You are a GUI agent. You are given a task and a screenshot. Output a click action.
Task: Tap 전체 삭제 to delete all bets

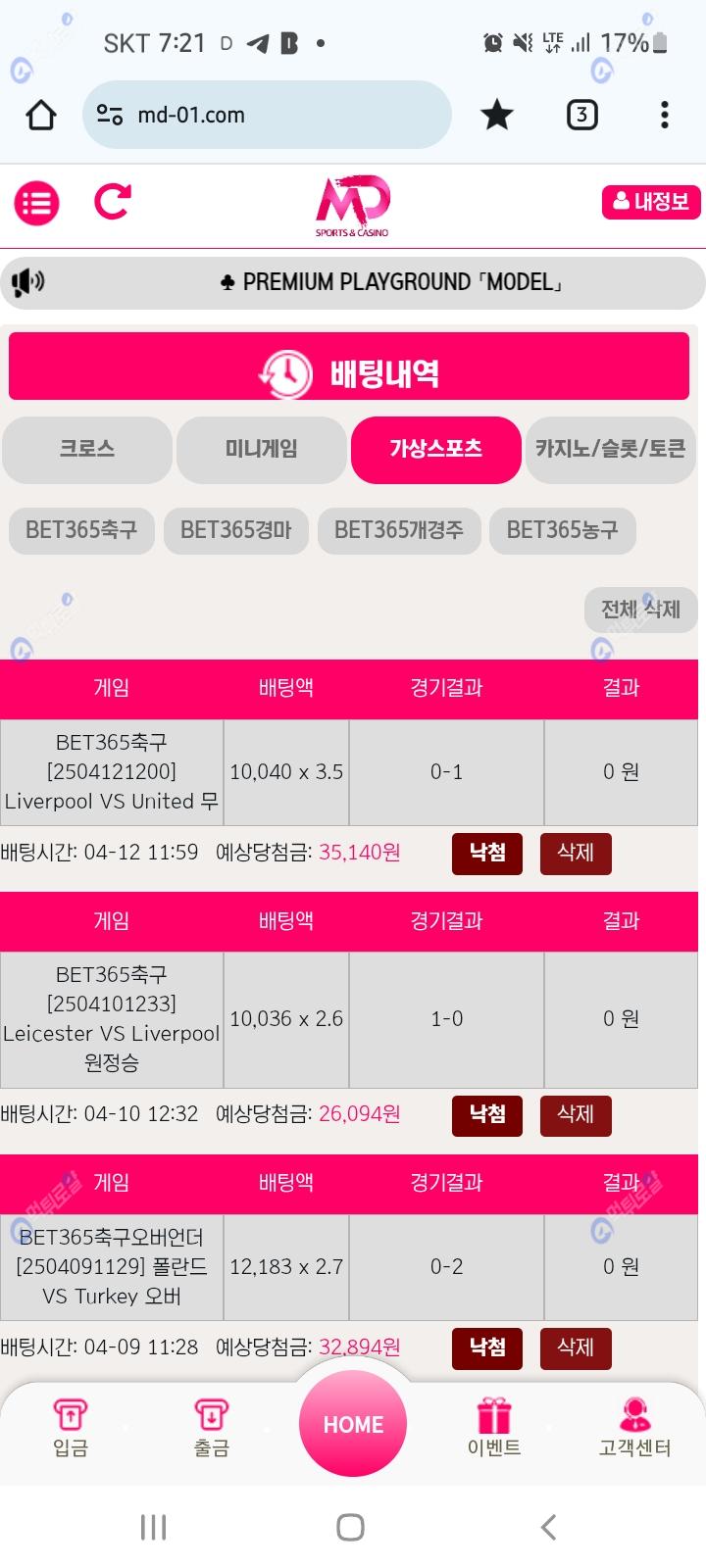click(x=640, y=610)
